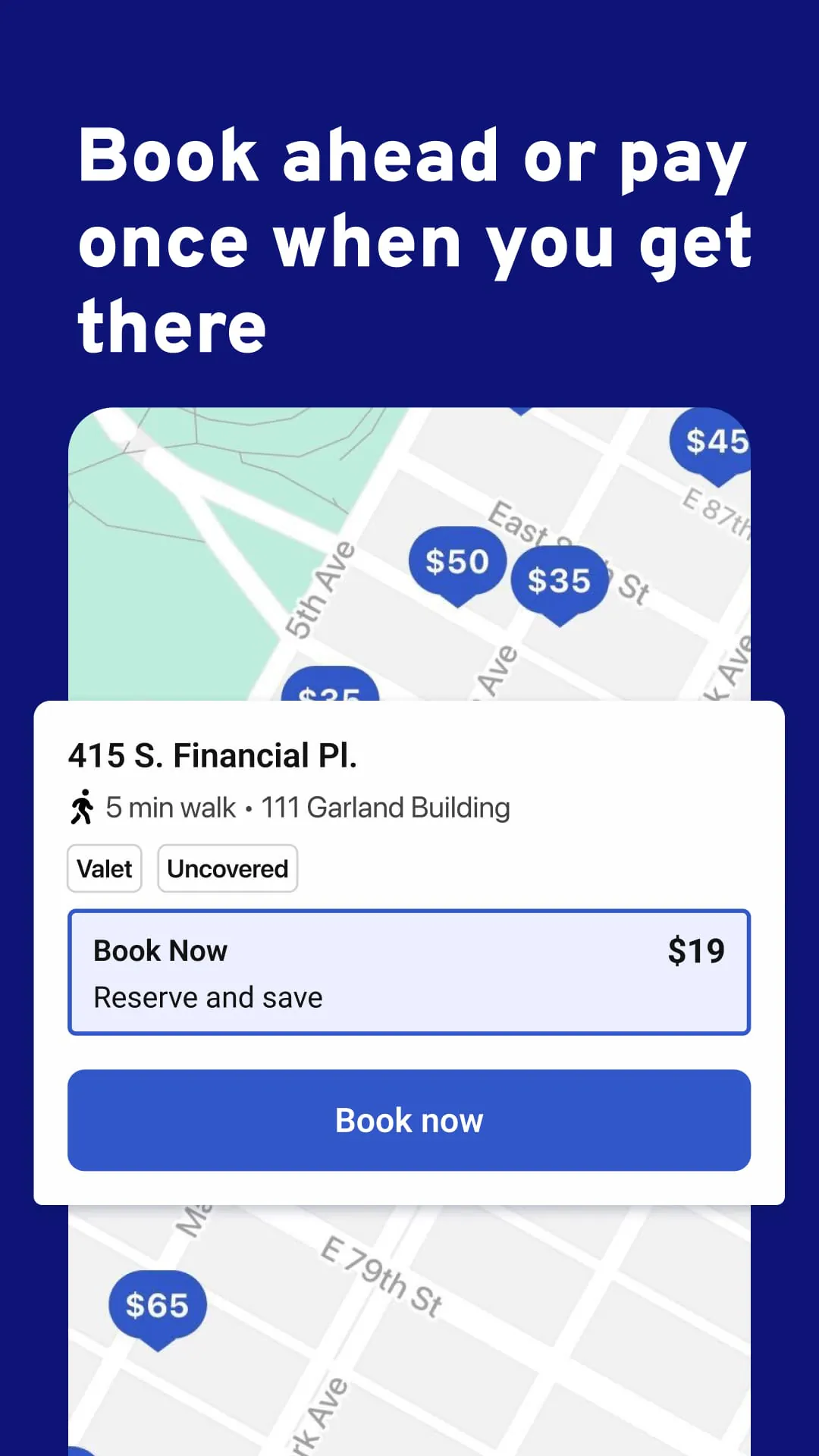Screen dimensions: 819x1456
Task: Toggle the Uncovered parking option
Action: point(227,868)
